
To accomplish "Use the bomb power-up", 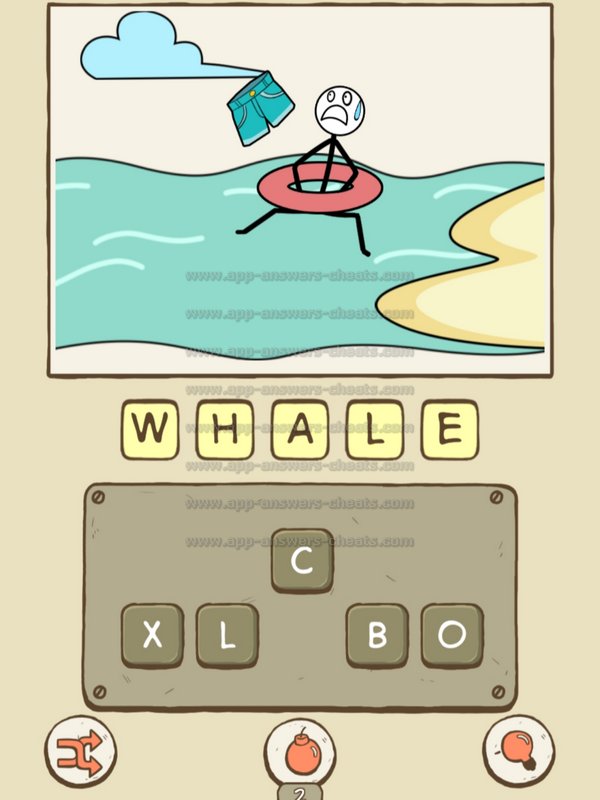I will (x=300, y=752).
